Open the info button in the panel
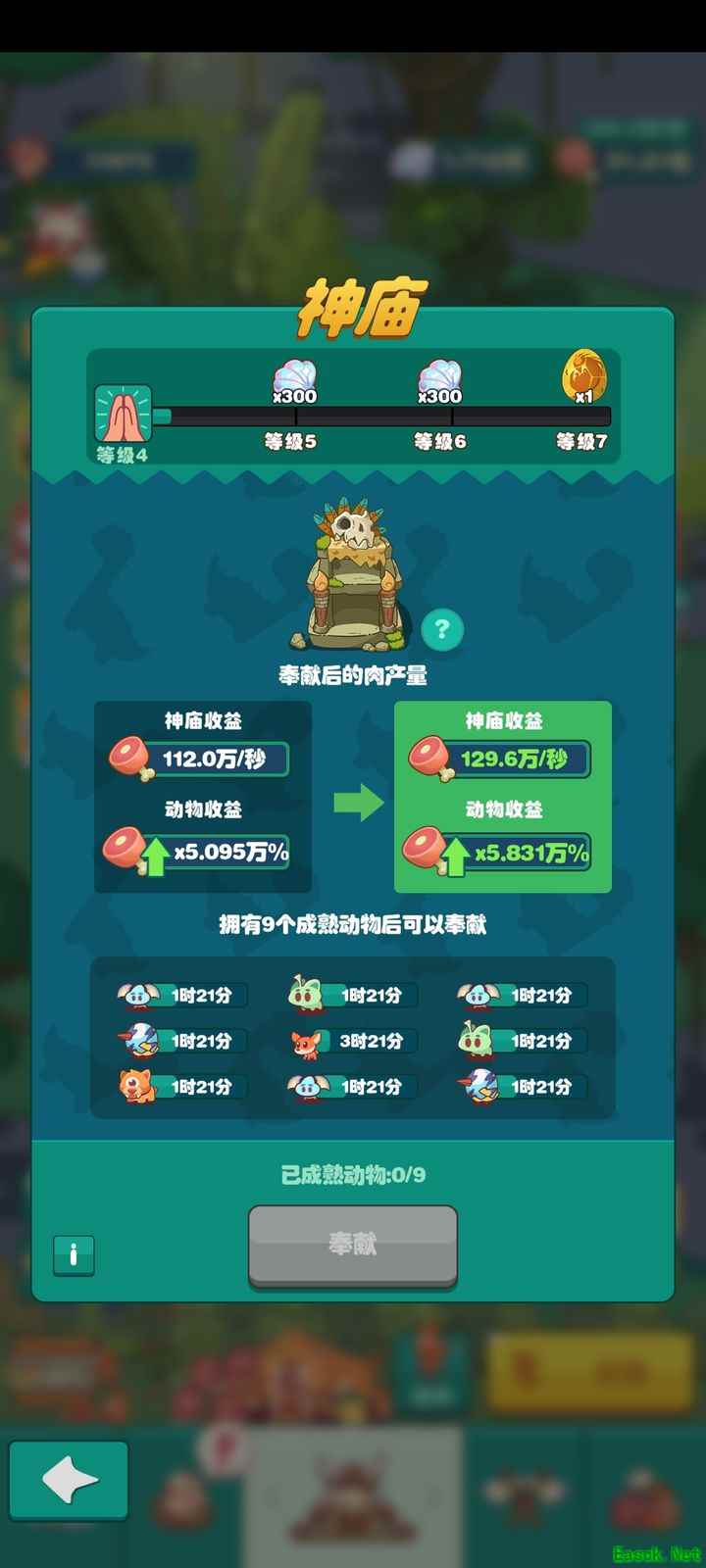Image resolution: width=706 pixels, height=1568 pixels. [74, 1254]
